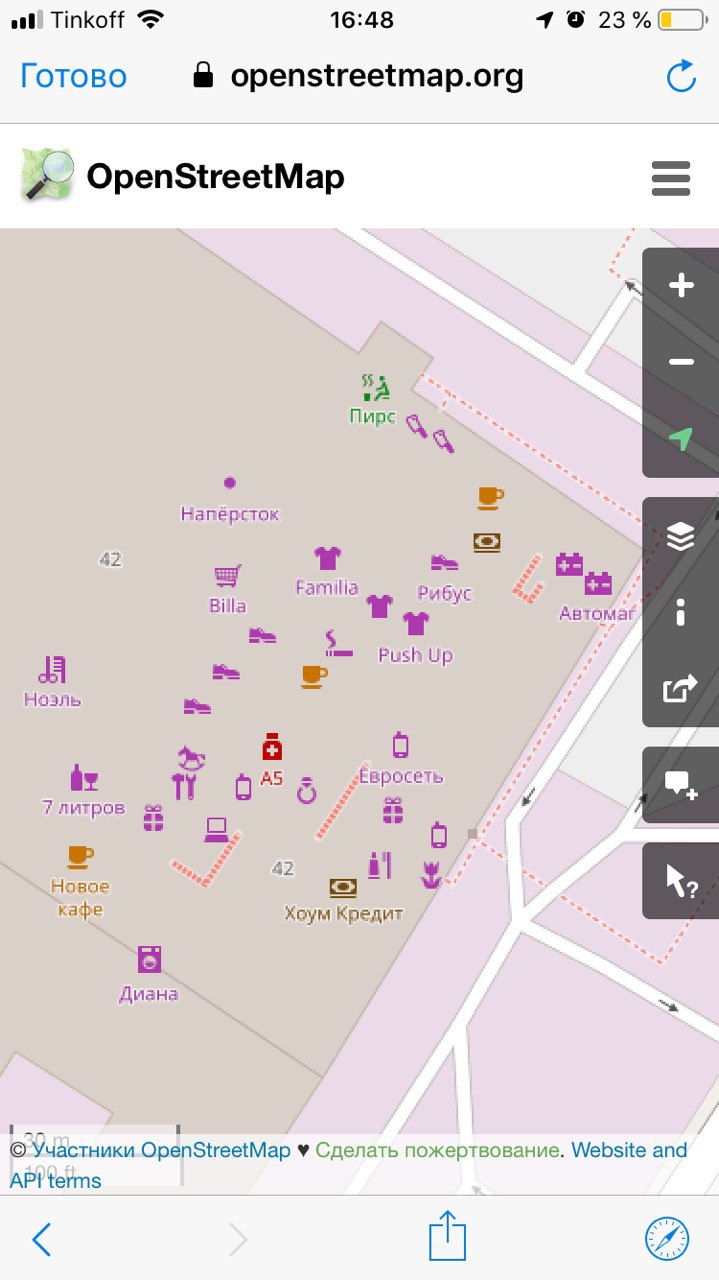Open the map key info panel

tap(681, 612)
